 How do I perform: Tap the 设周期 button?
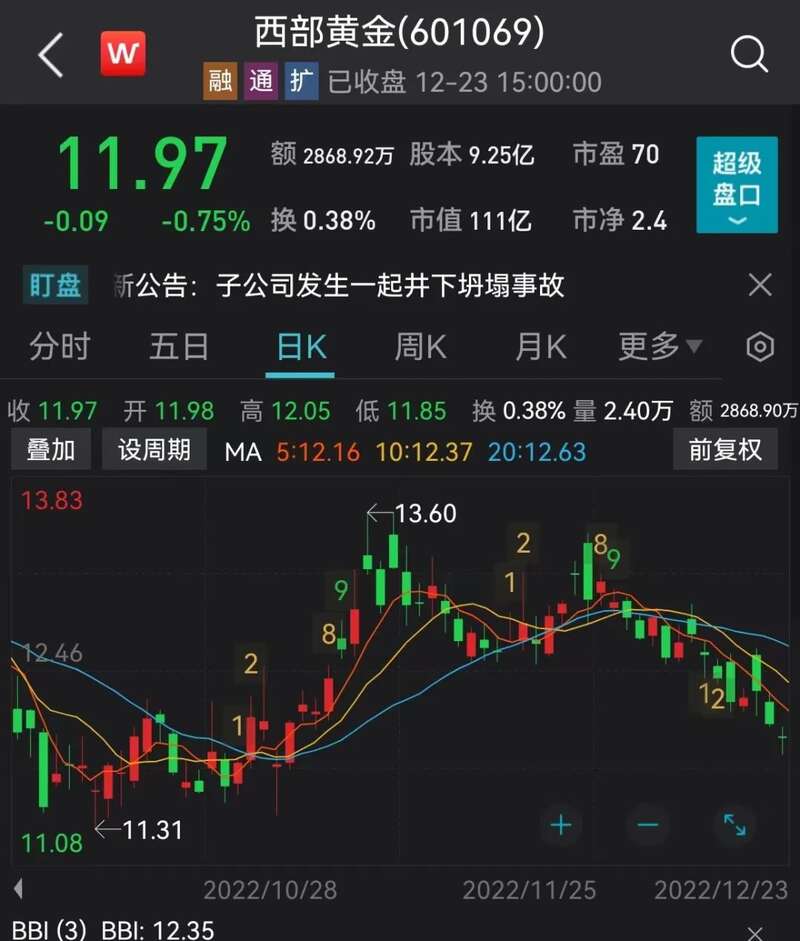coord(154,450)
